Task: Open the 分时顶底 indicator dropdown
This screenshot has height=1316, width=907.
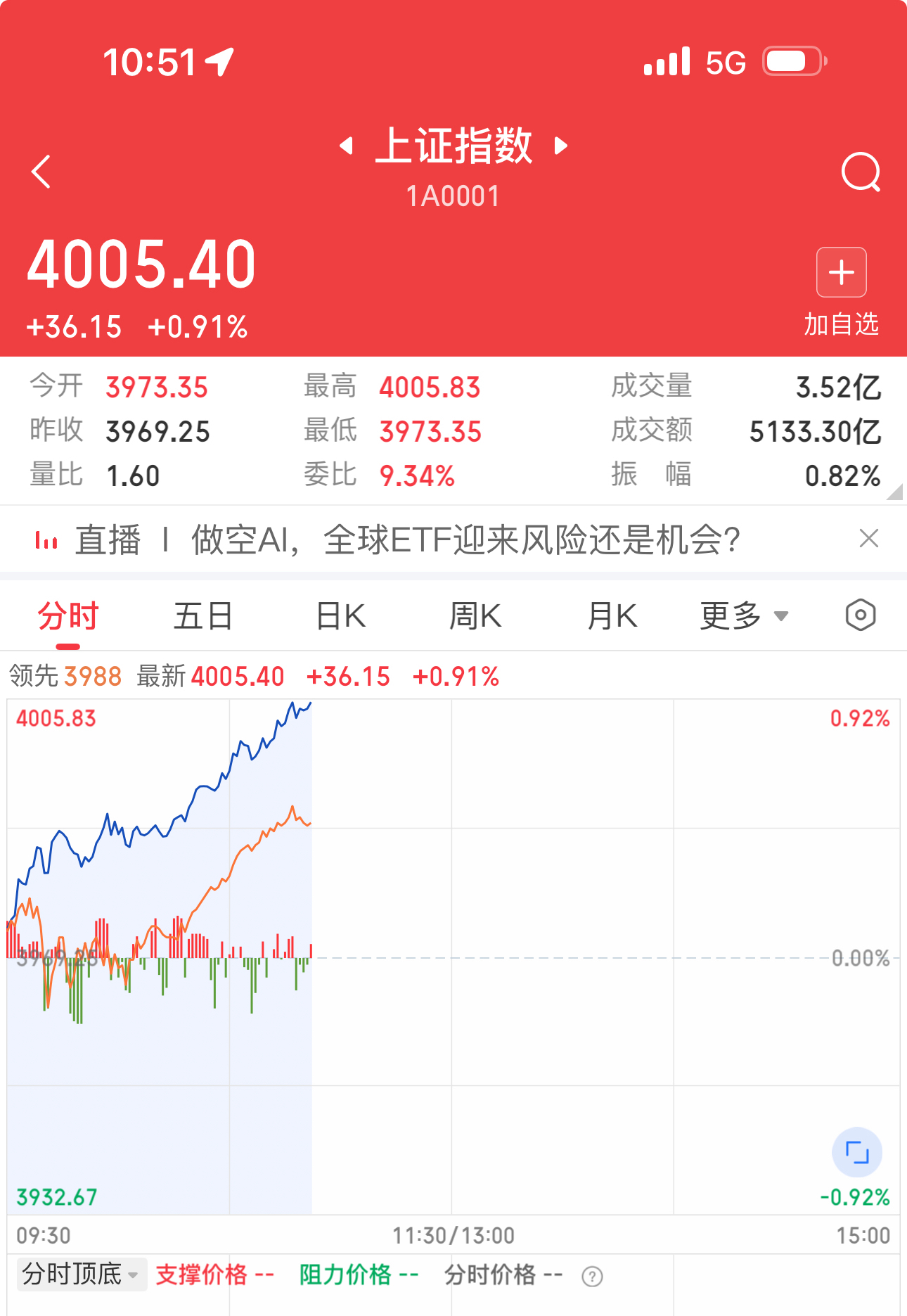Action: 80,1275
